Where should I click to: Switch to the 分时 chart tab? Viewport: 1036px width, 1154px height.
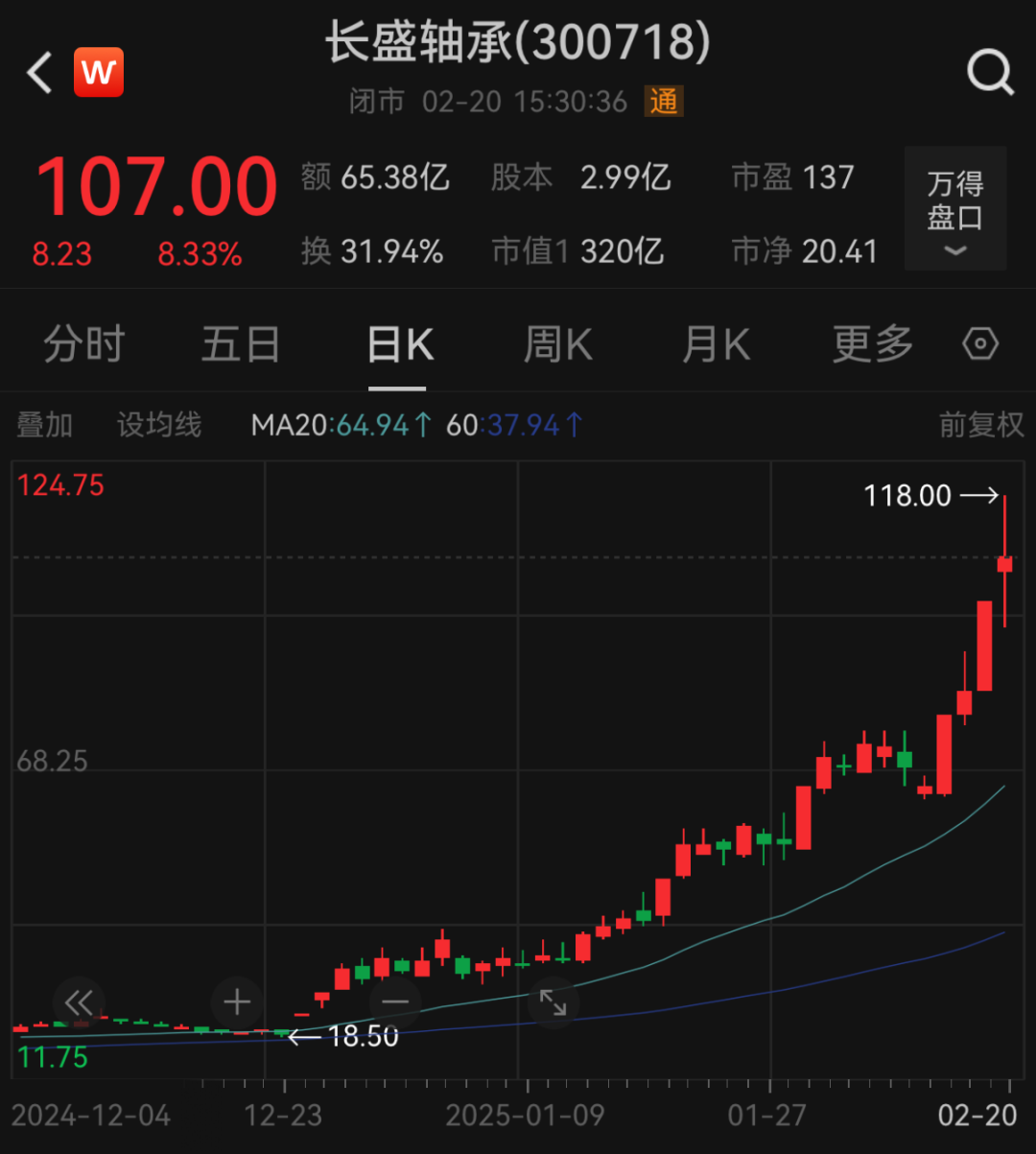click(84, 344)
